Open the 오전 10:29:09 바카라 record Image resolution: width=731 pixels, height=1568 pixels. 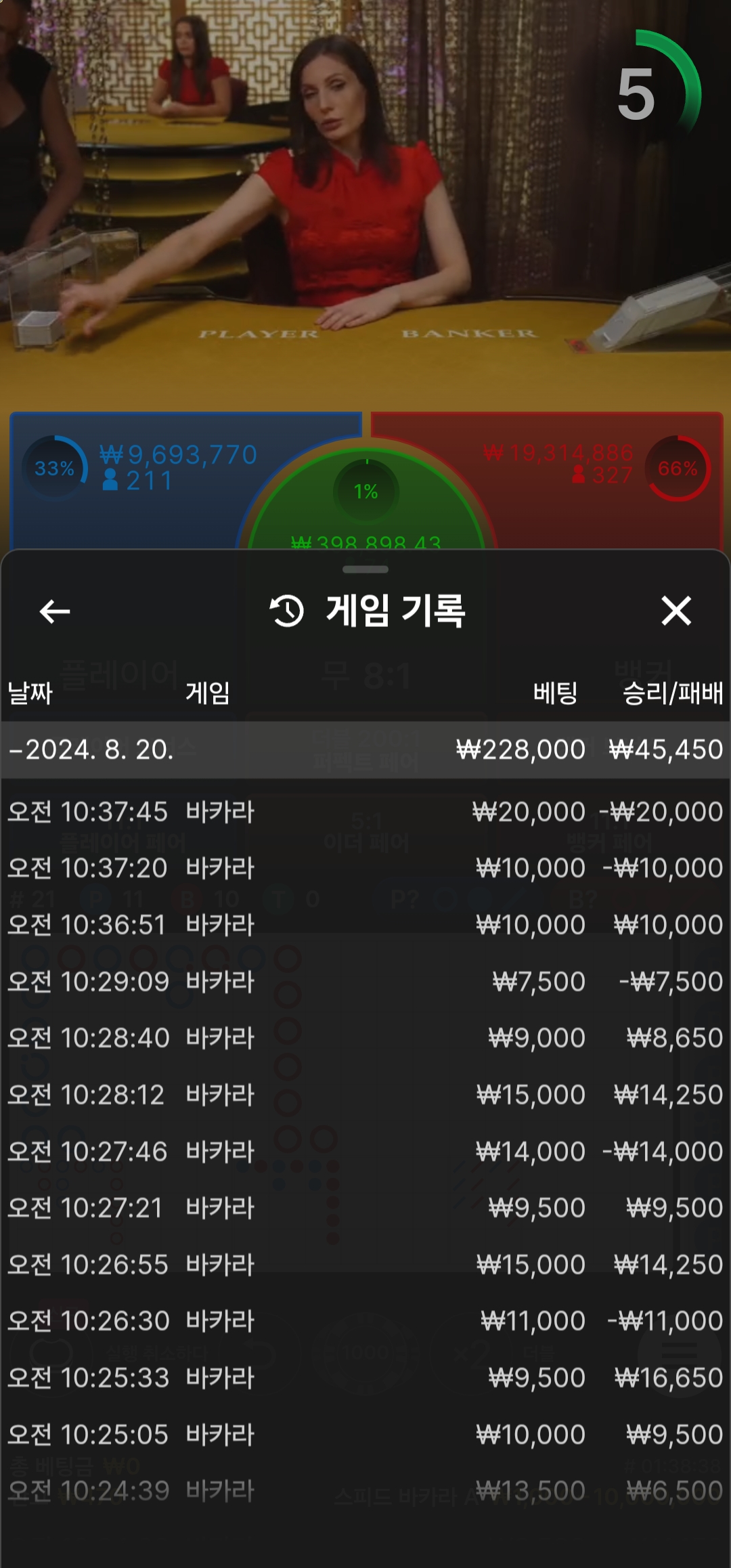(x=365, y=982)
